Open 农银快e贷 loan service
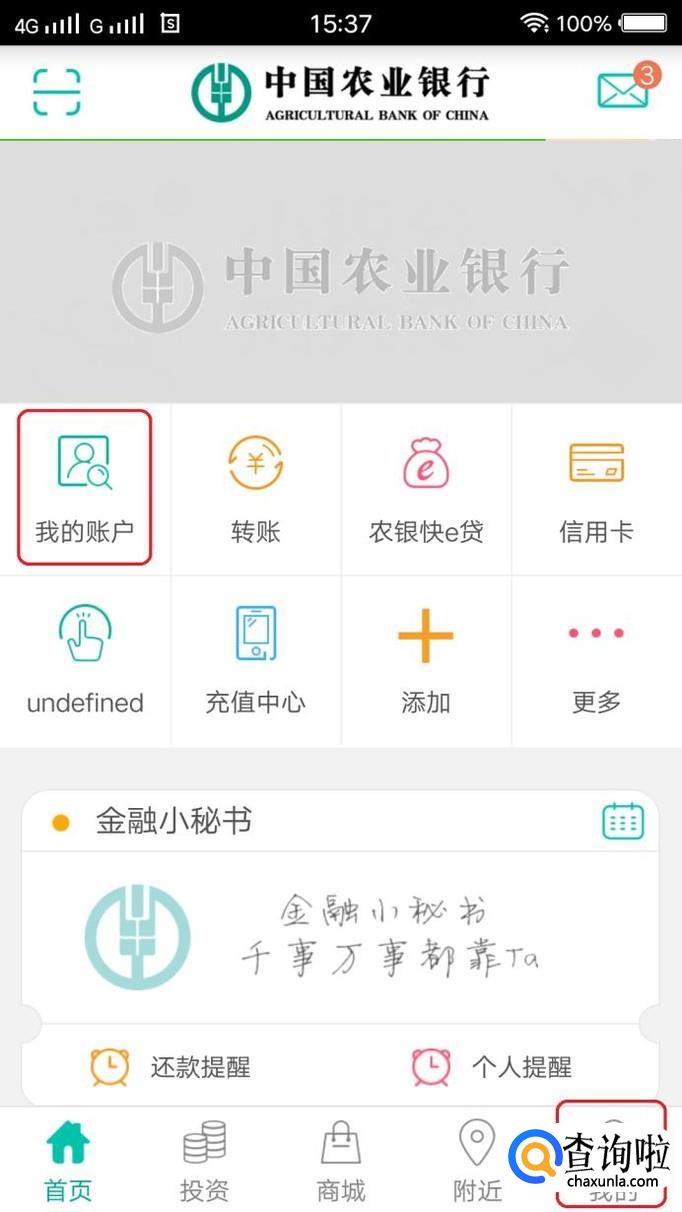The width and height of the screenshot is (682, 1212). [x=426, y=488]
